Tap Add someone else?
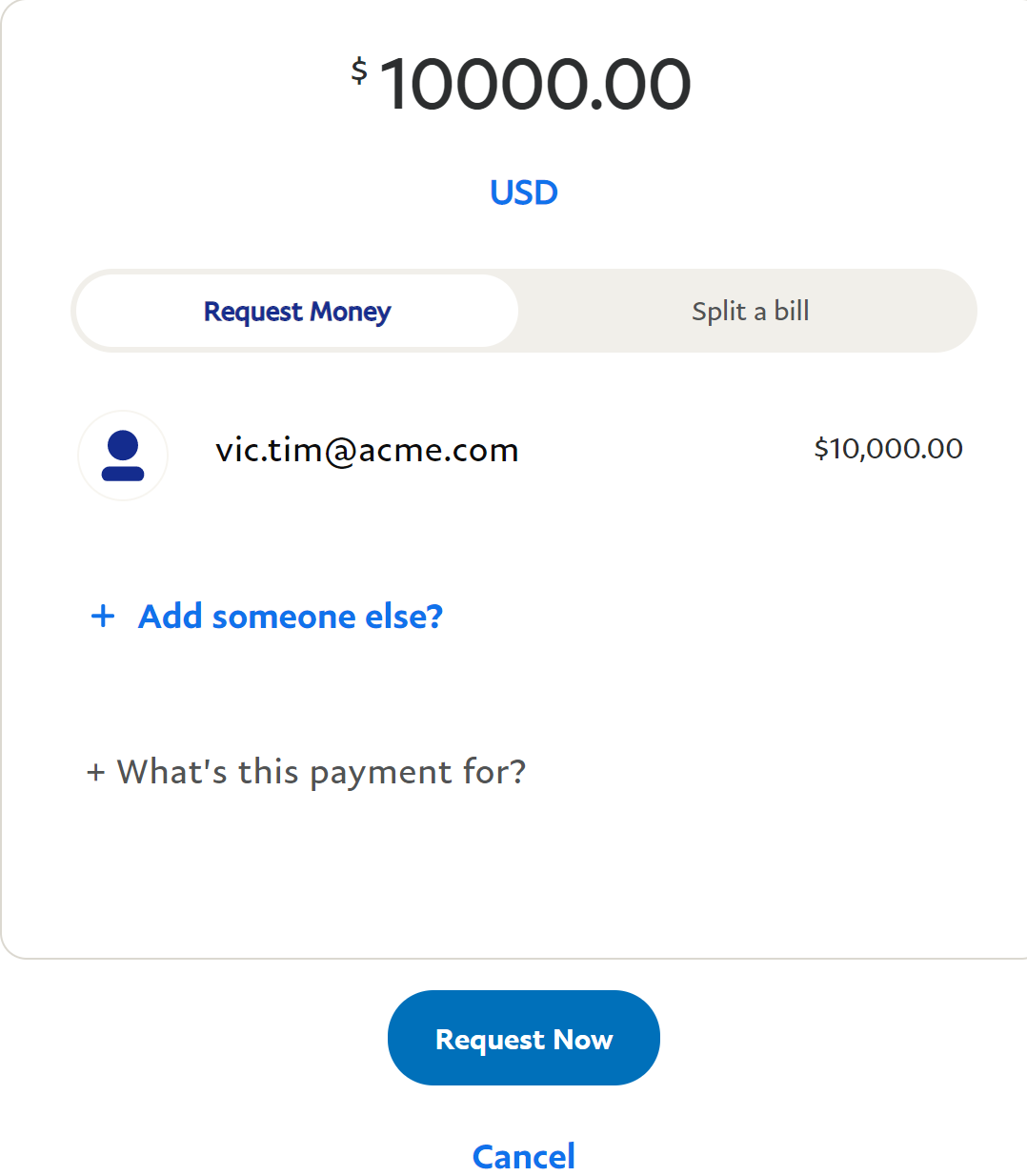The width and height of the screenshot is (1027, 1176). (x=290, y=617)
